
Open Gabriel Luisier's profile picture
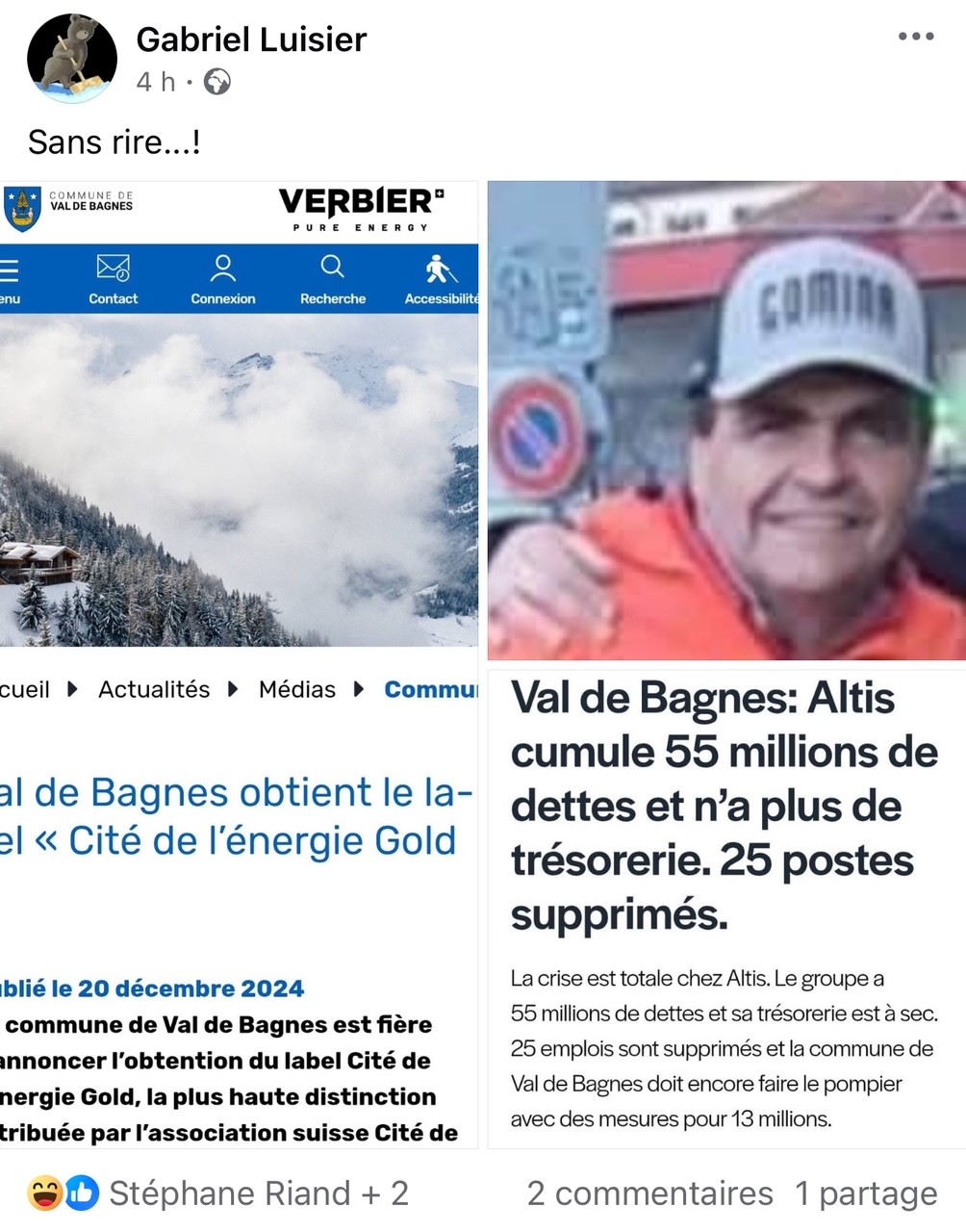tap(72, 59)
